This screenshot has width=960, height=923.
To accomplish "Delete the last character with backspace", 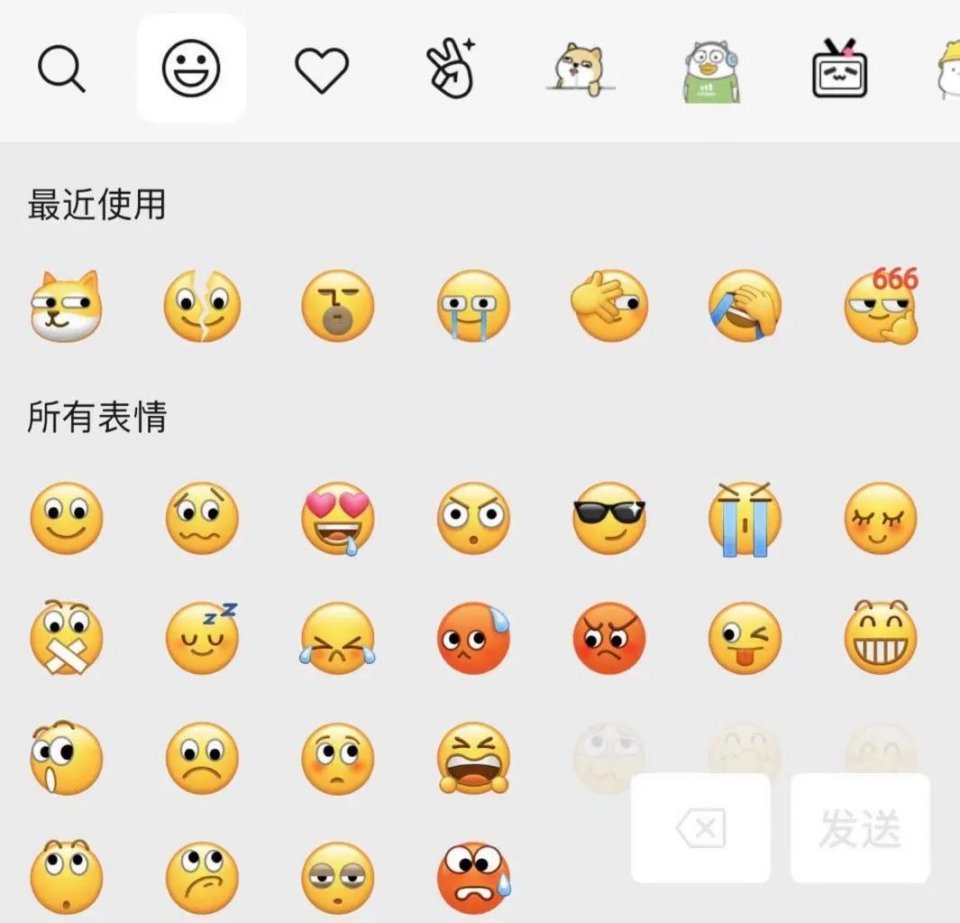I will tap(700, 828).
